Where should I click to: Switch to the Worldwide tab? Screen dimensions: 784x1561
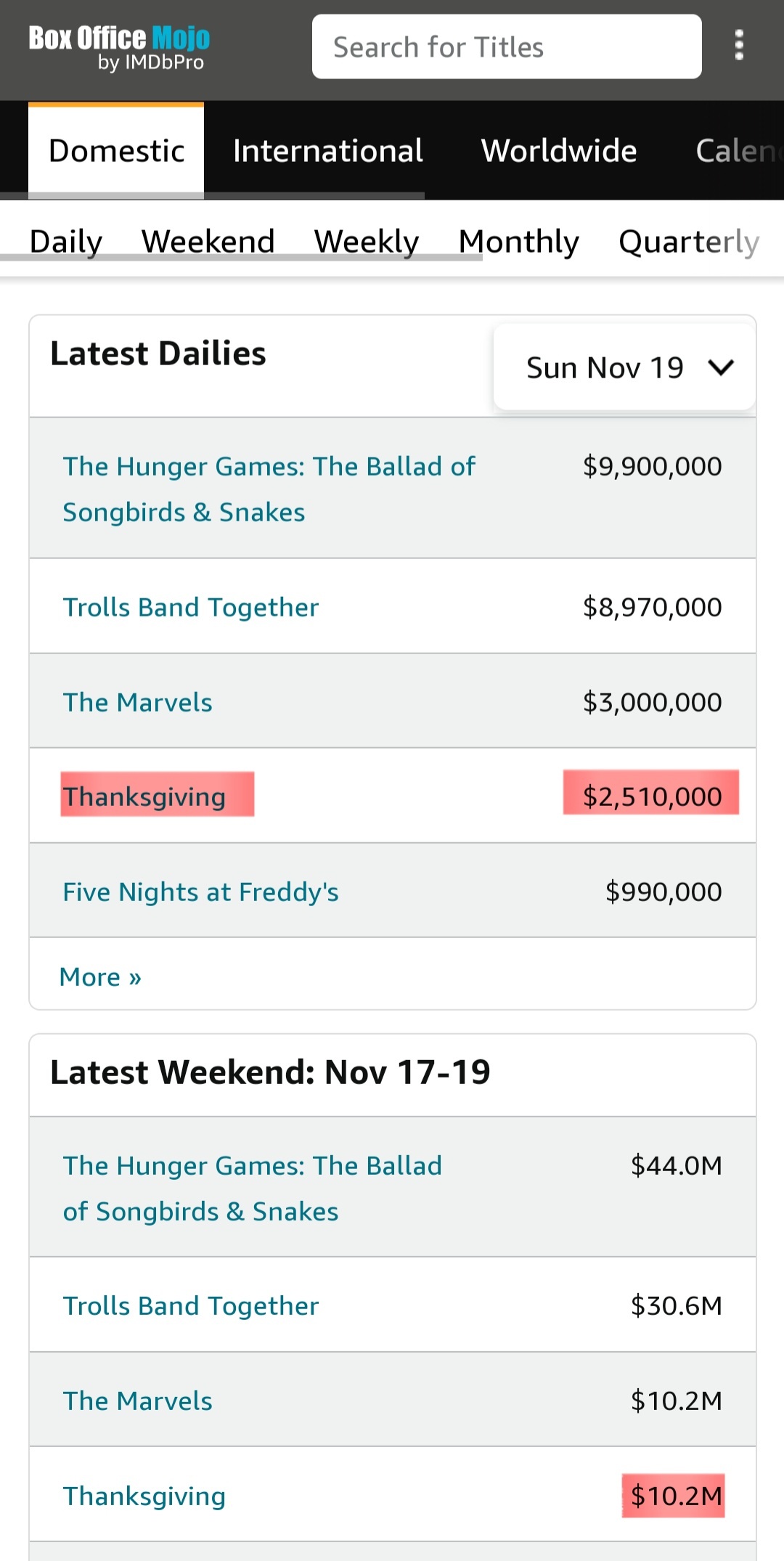559,151
